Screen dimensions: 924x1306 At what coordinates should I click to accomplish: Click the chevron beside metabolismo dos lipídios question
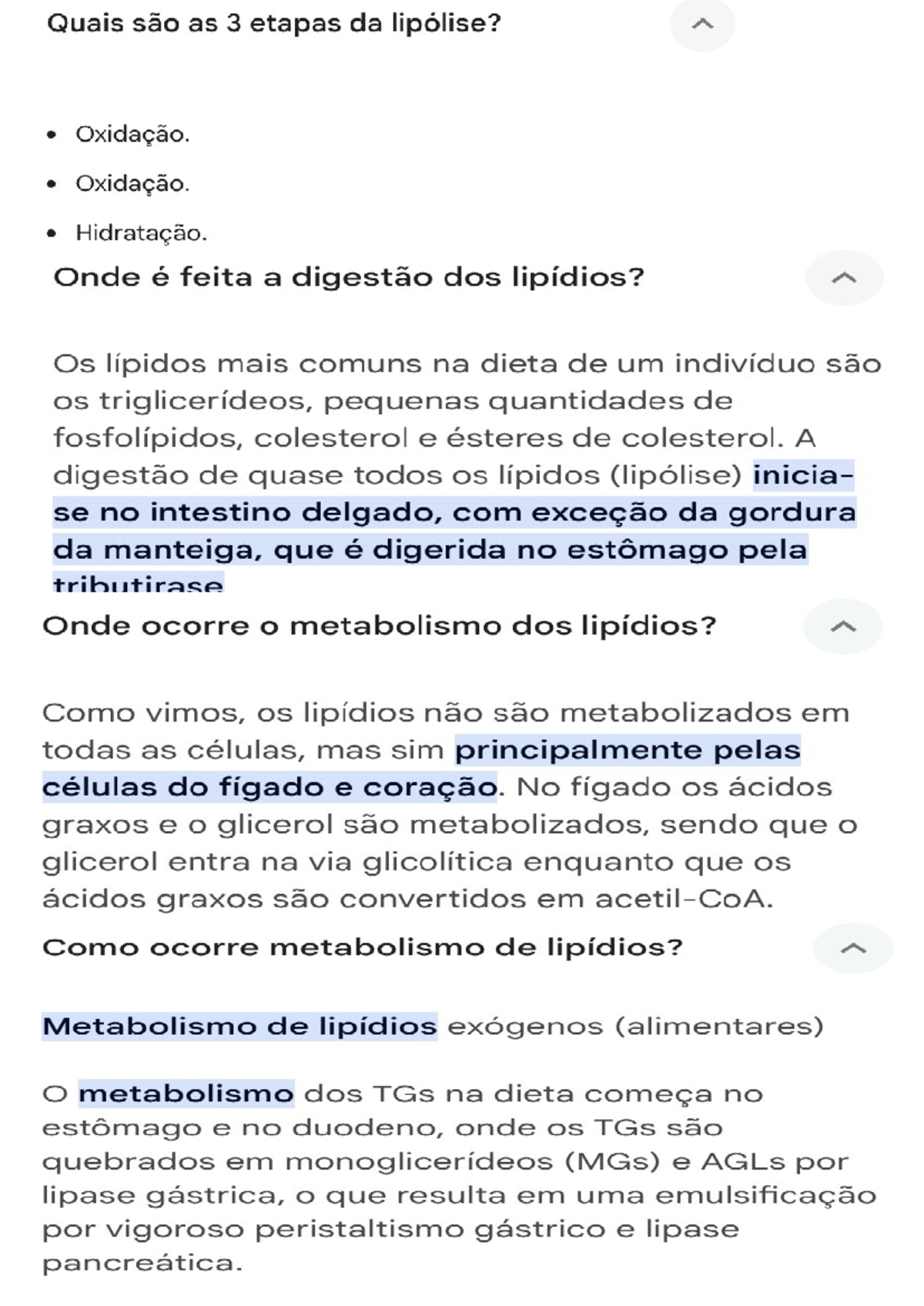click(843, 626)
